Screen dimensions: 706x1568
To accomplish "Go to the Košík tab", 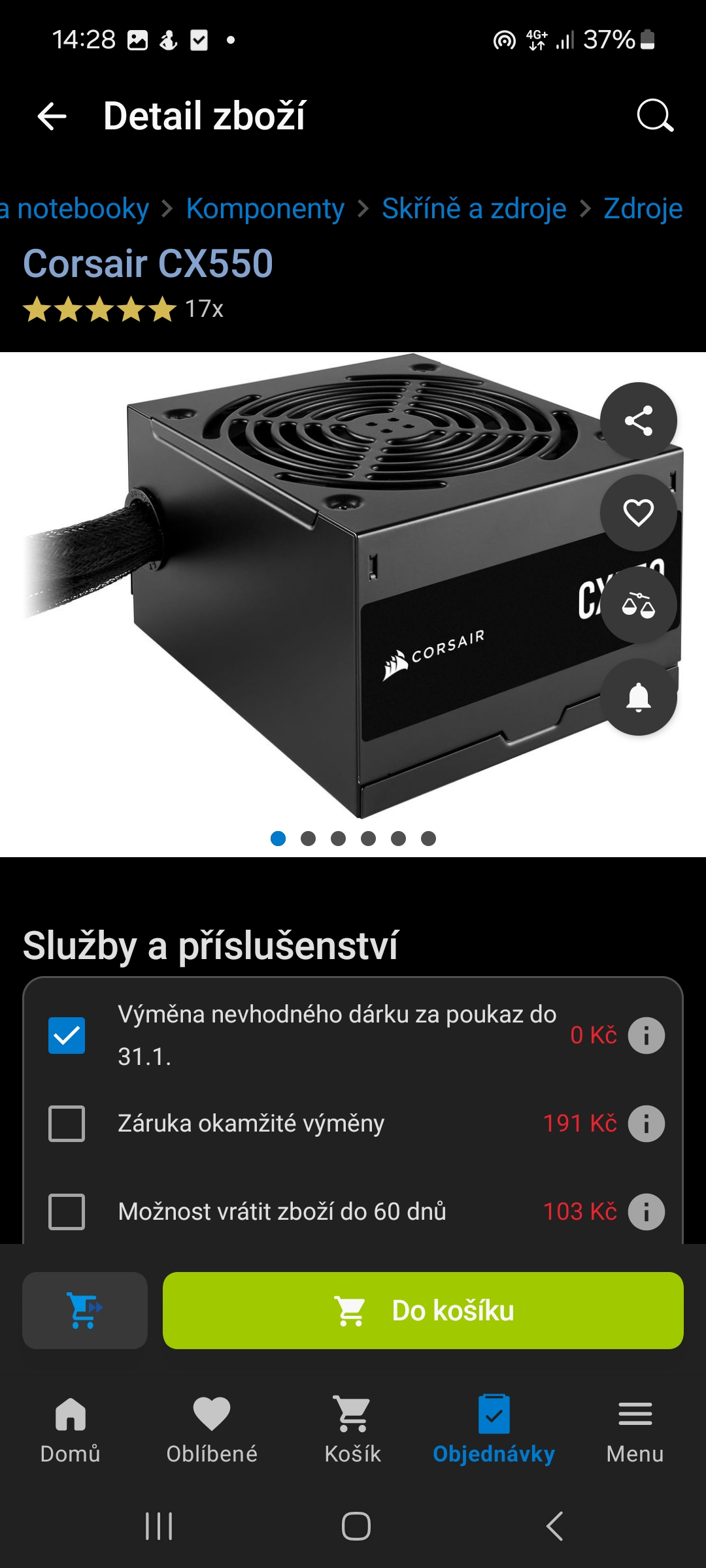I will (353, 1428).
